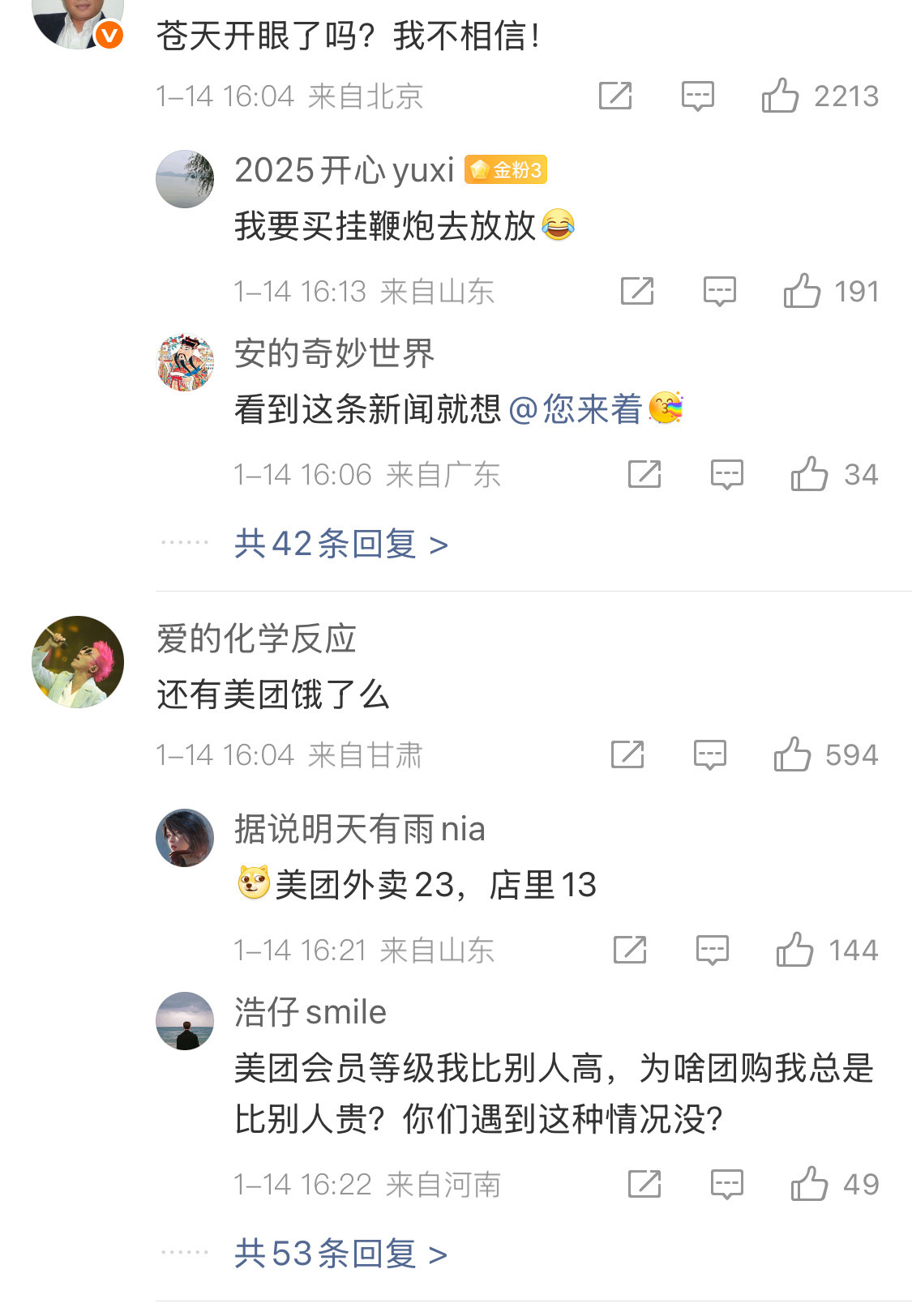Click the username 浩仔smile
912x1316 pixels.
click(309, 1011)
